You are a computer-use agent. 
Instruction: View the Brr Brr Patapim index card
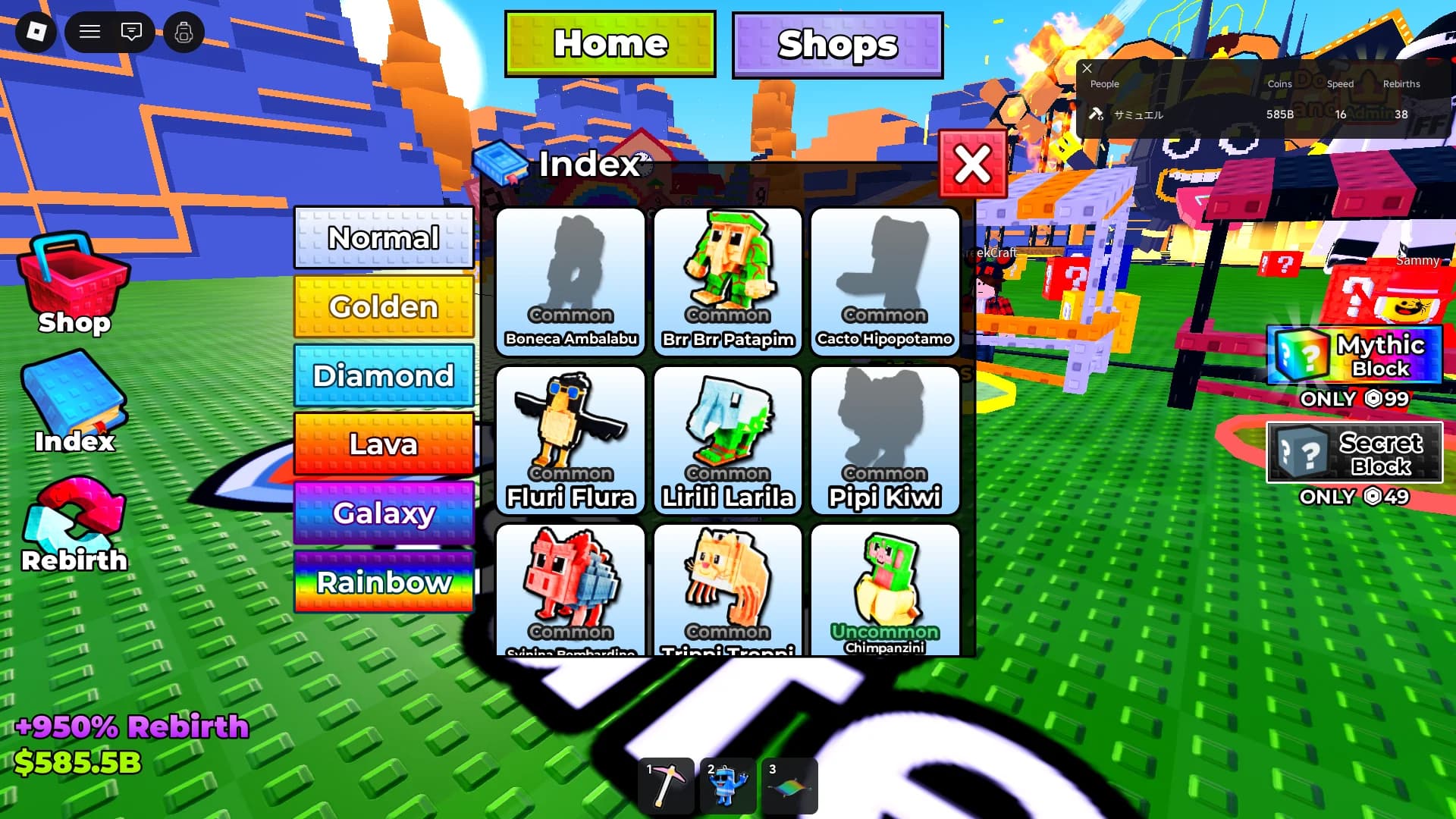point(727,281)
